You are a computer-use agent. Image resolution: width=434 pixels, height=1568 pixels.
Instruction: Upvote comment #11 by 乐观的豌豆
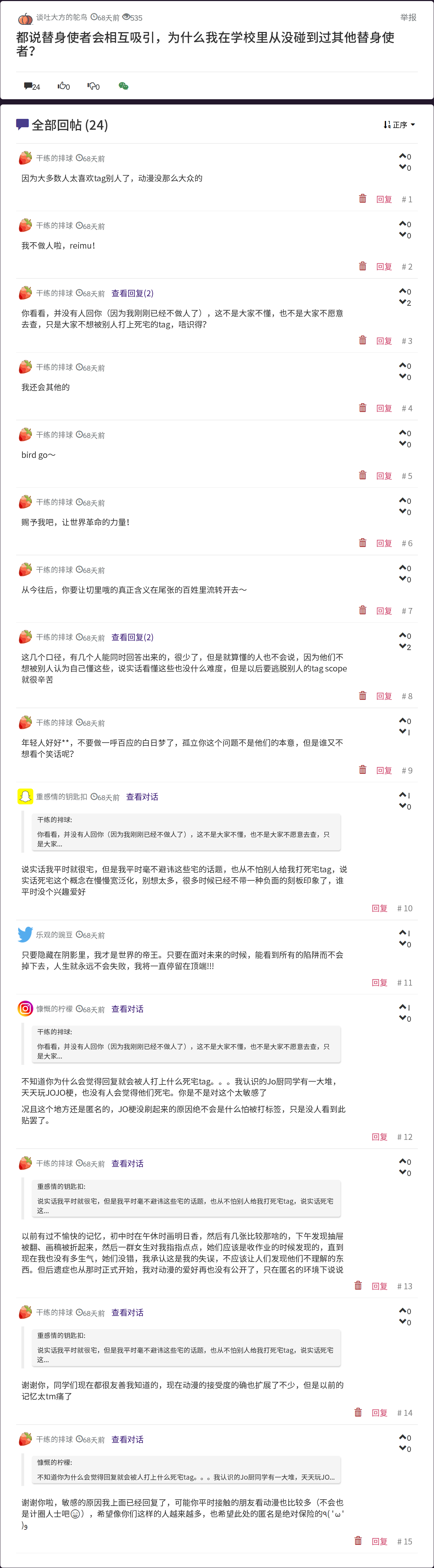pos(402,933)
